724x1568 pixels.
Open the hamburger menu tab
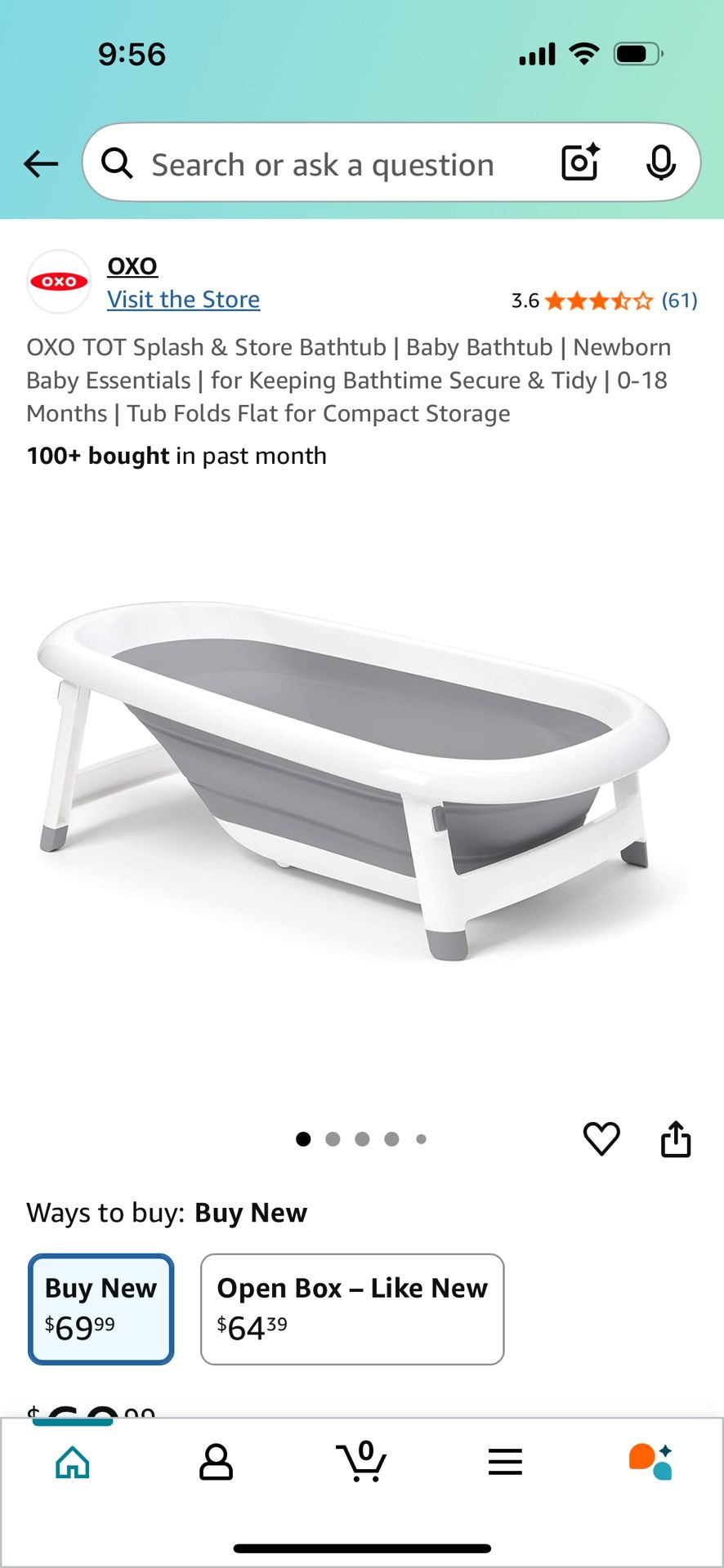505,1462
